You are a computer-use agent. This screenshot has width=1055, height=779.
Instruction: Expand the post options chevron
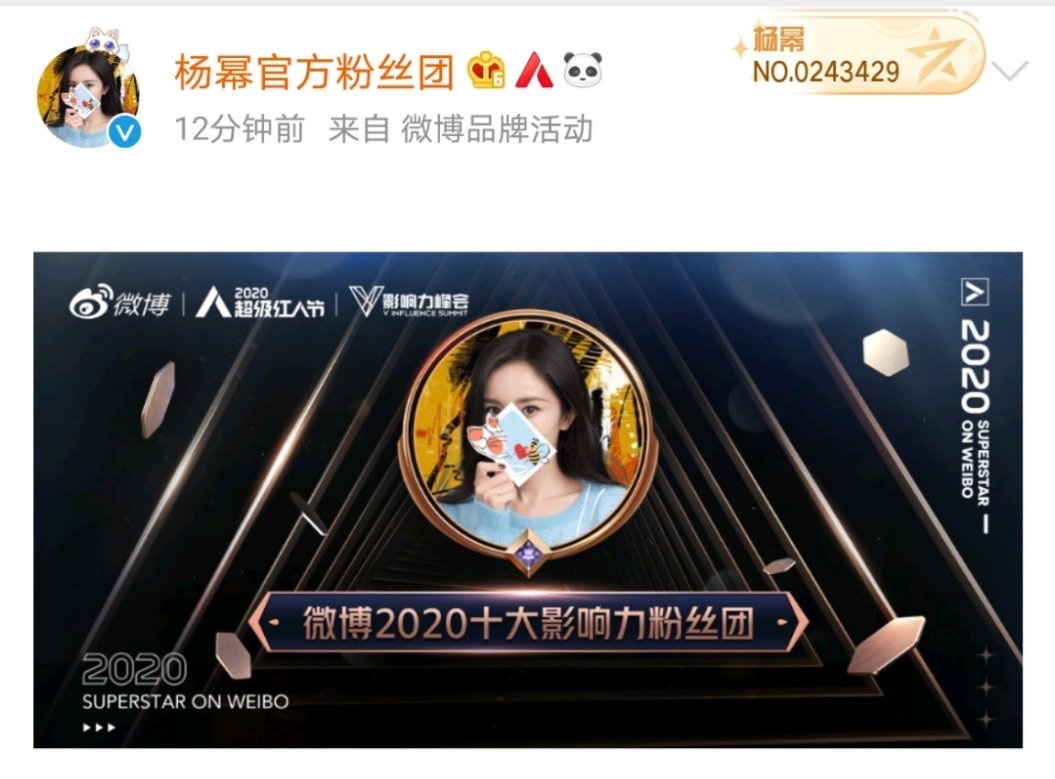[x=1012, y=72]
